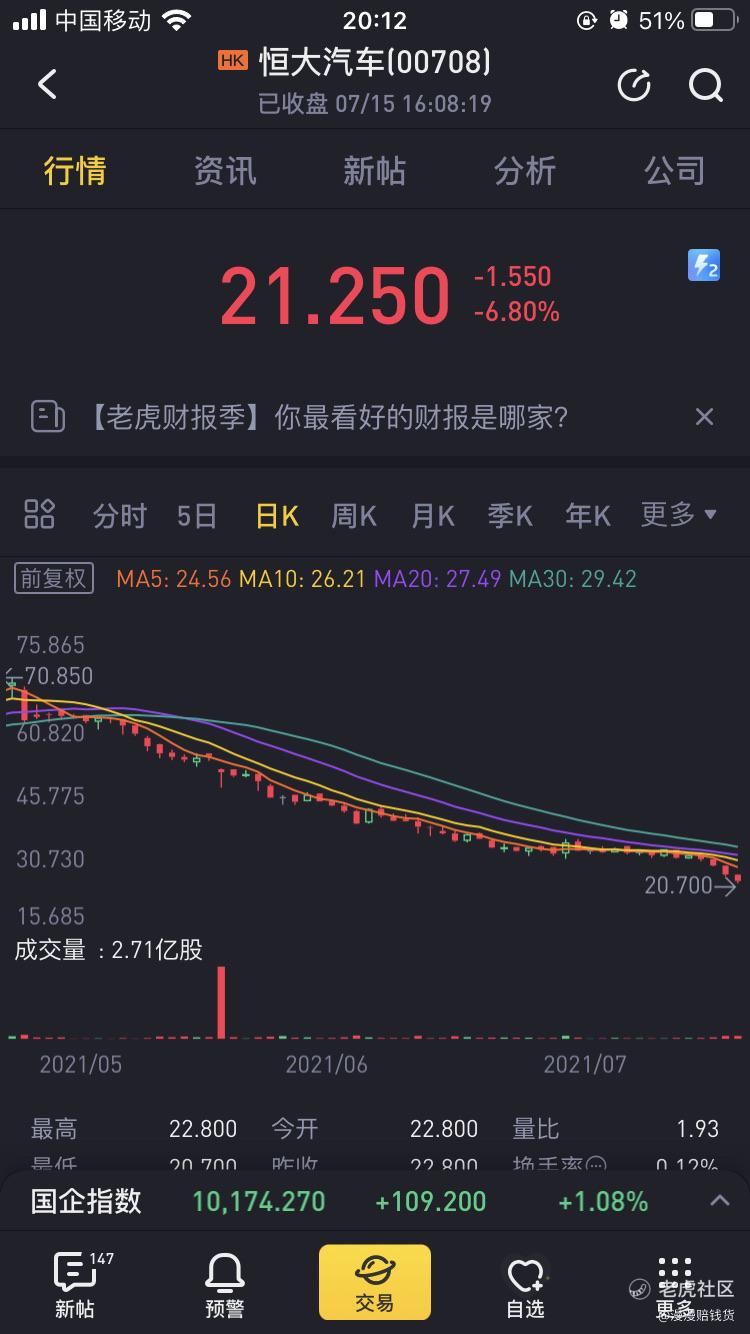Image resolution: width=750 pixels, height=1334 pixels.
Task: Go back using the top-left arrow
Action: [47, 85]
